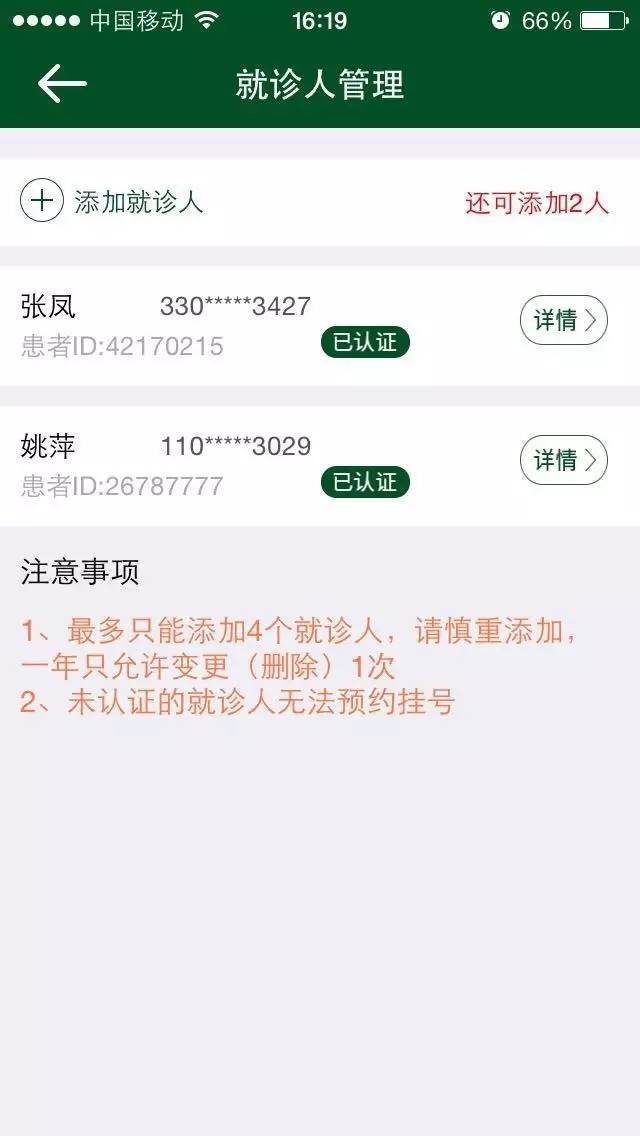Go back using the arrow
Image resolution: width=640 pixels, height=1136 pixels.
[62, 83]
